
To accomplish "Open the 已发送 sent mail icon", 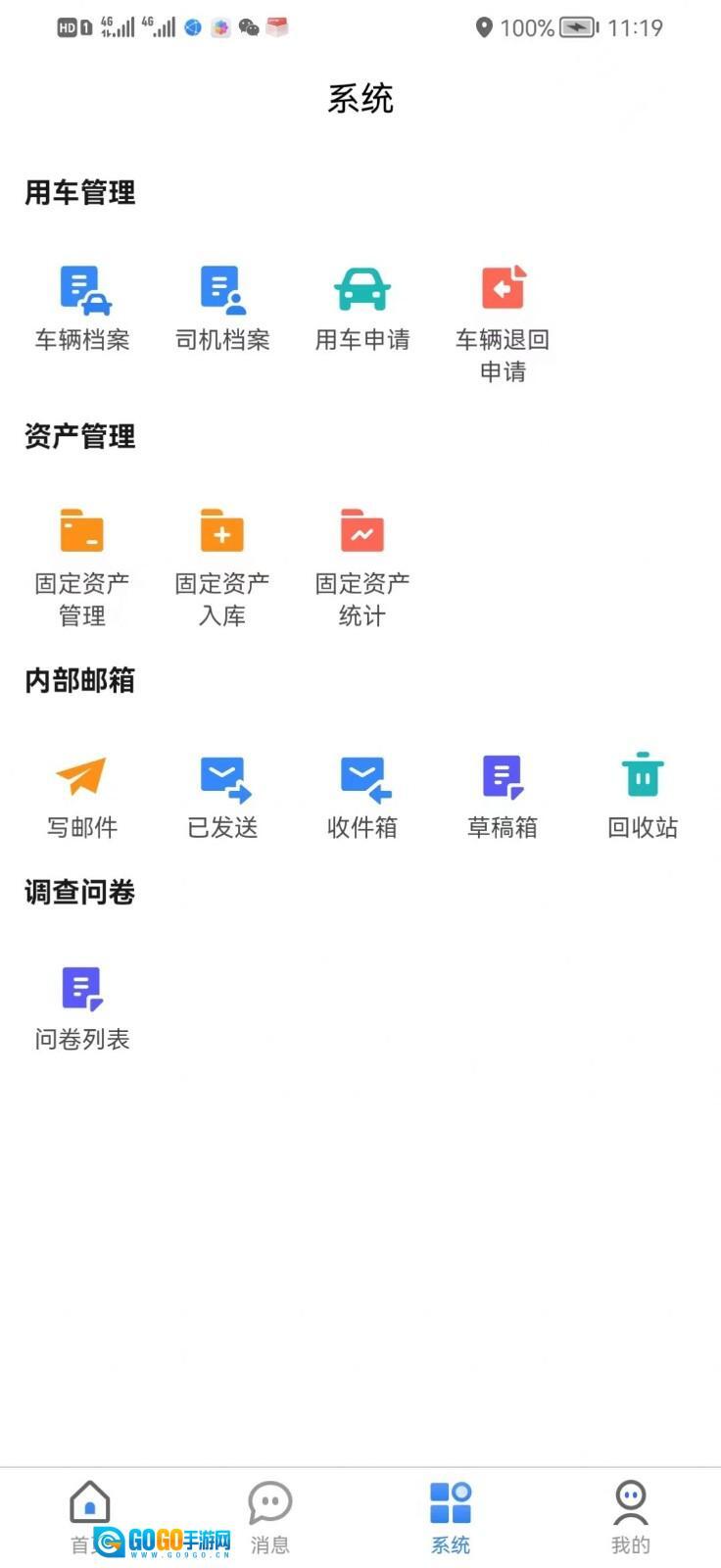I will 221,776.
